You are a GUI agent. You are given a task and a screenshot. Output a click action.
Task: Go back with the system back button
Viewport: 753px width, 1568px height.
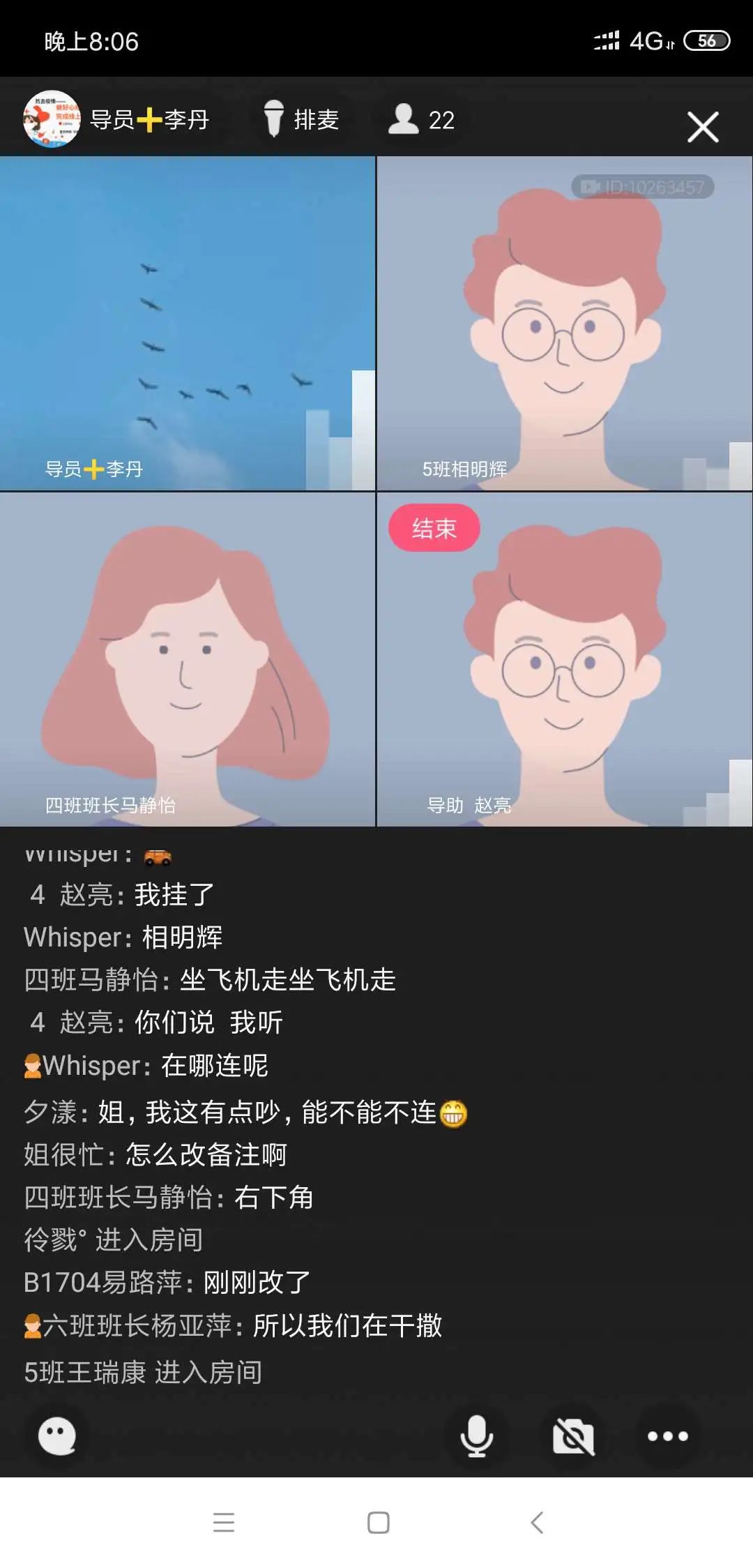click(537, 1523)
